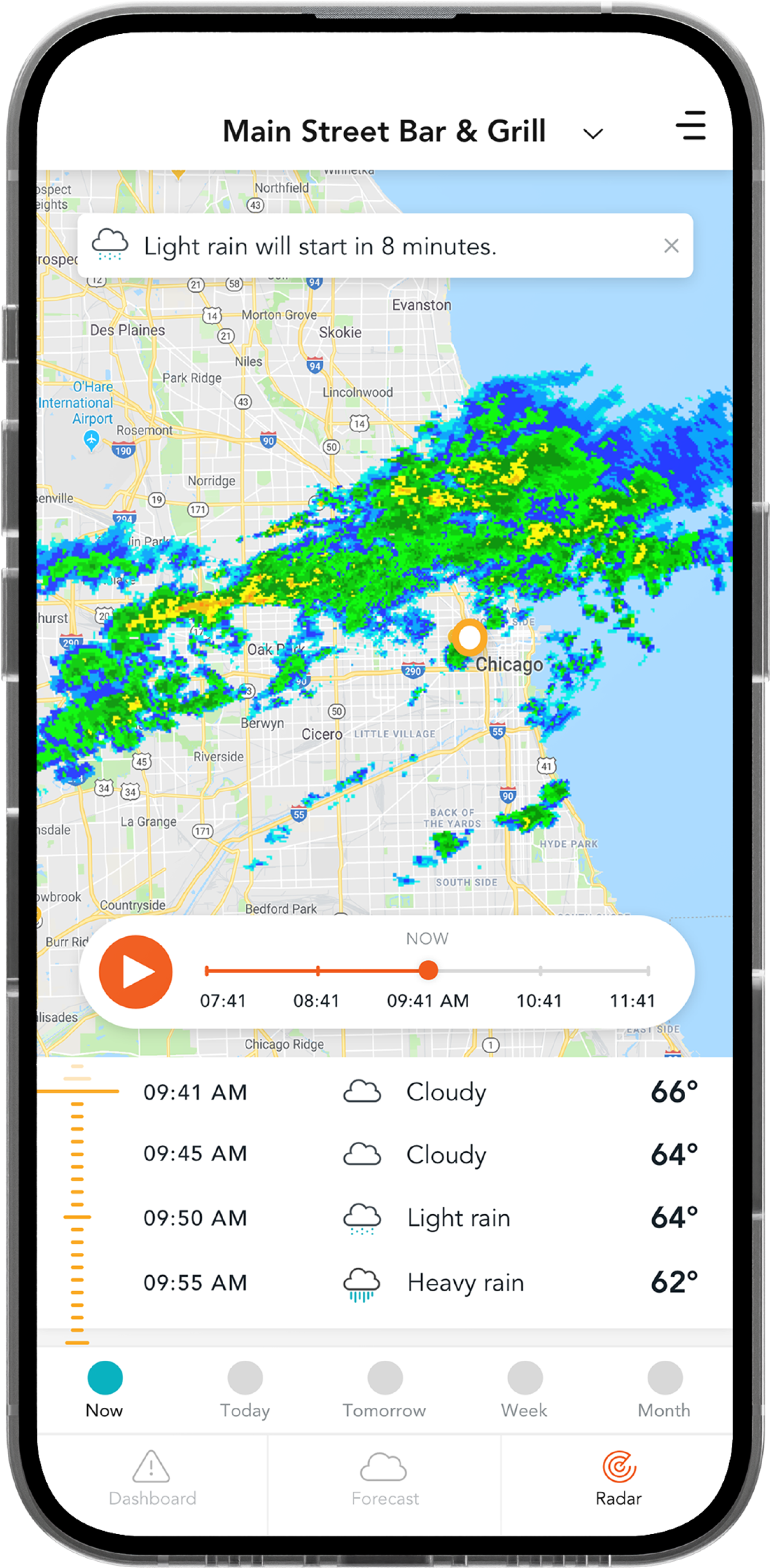This screenshot has width=770, height=1568.
Task: Tap the orange location marker near Chicago
Action: click(468, 638)
